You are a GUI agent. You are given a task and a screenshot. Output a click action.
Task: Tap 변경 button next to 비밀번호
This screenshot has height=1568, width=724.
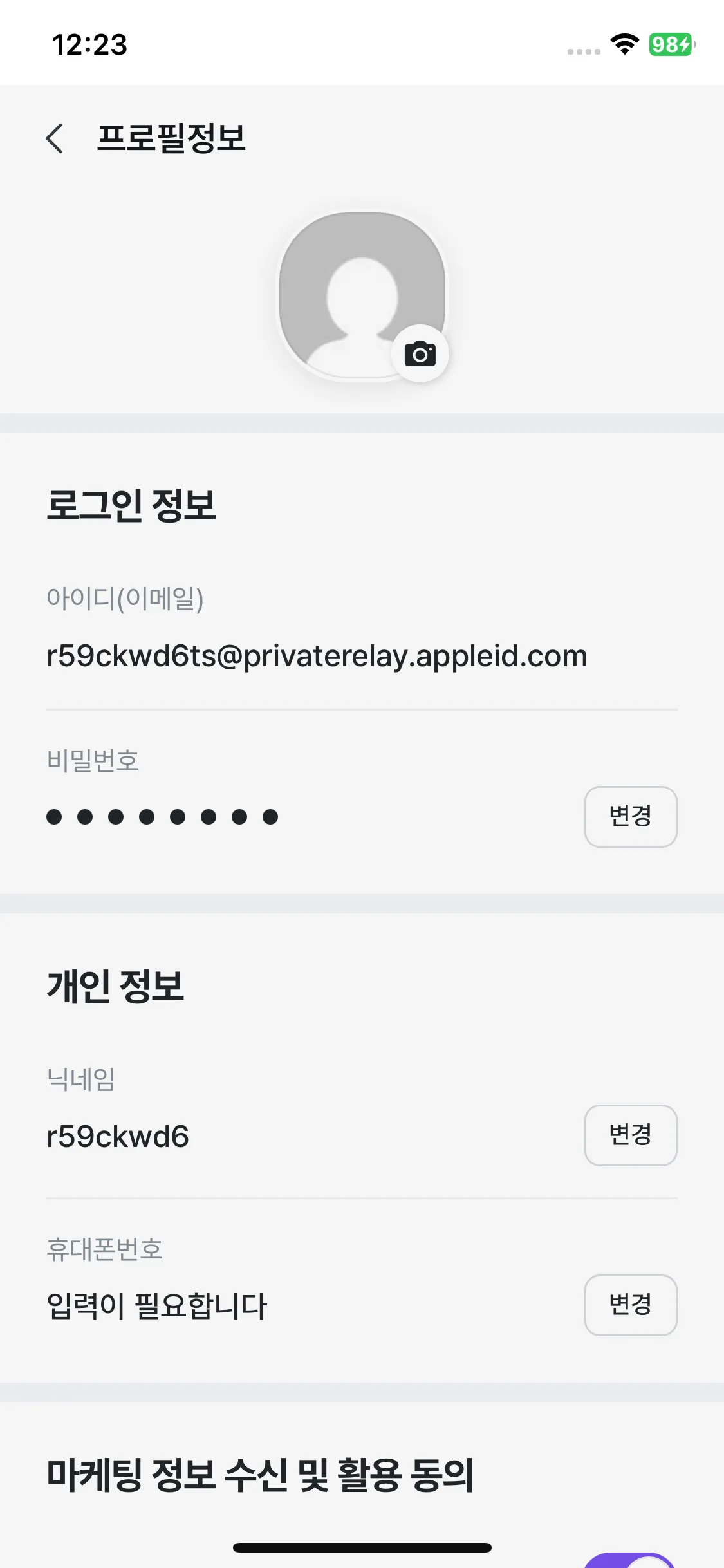[630, 816]
